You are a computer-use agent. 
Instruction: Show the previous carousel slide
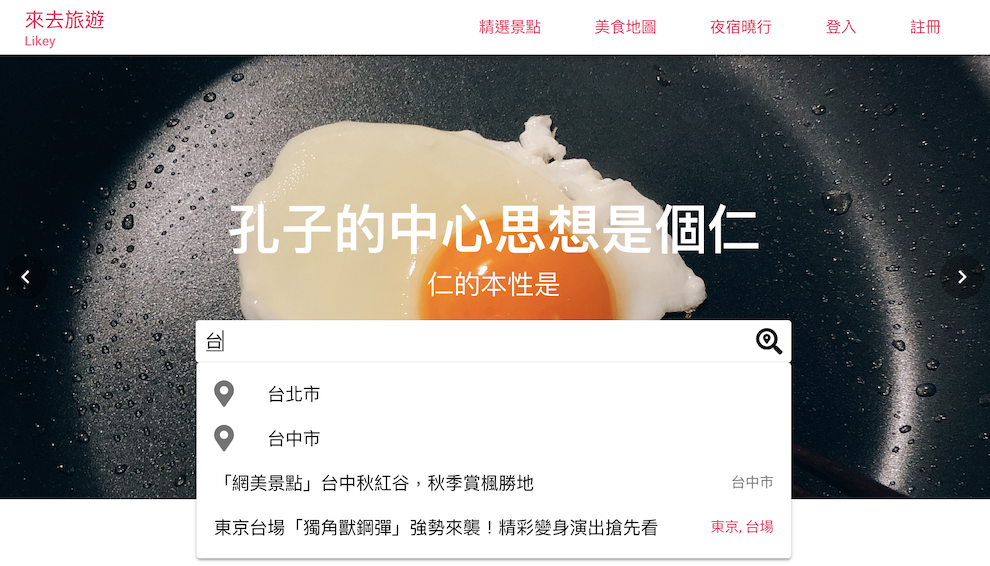[x=26, y=277]
